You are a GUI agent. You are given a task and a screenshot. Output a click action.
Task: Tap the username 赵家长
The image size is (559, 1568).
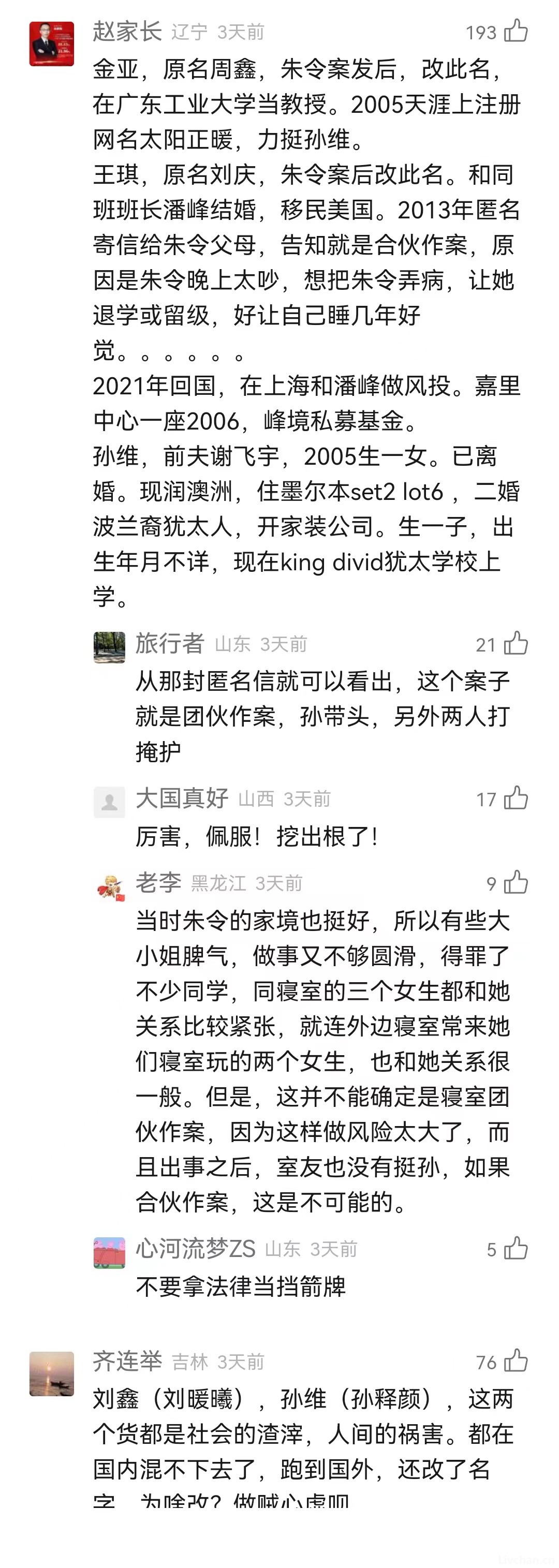point(127,31)
